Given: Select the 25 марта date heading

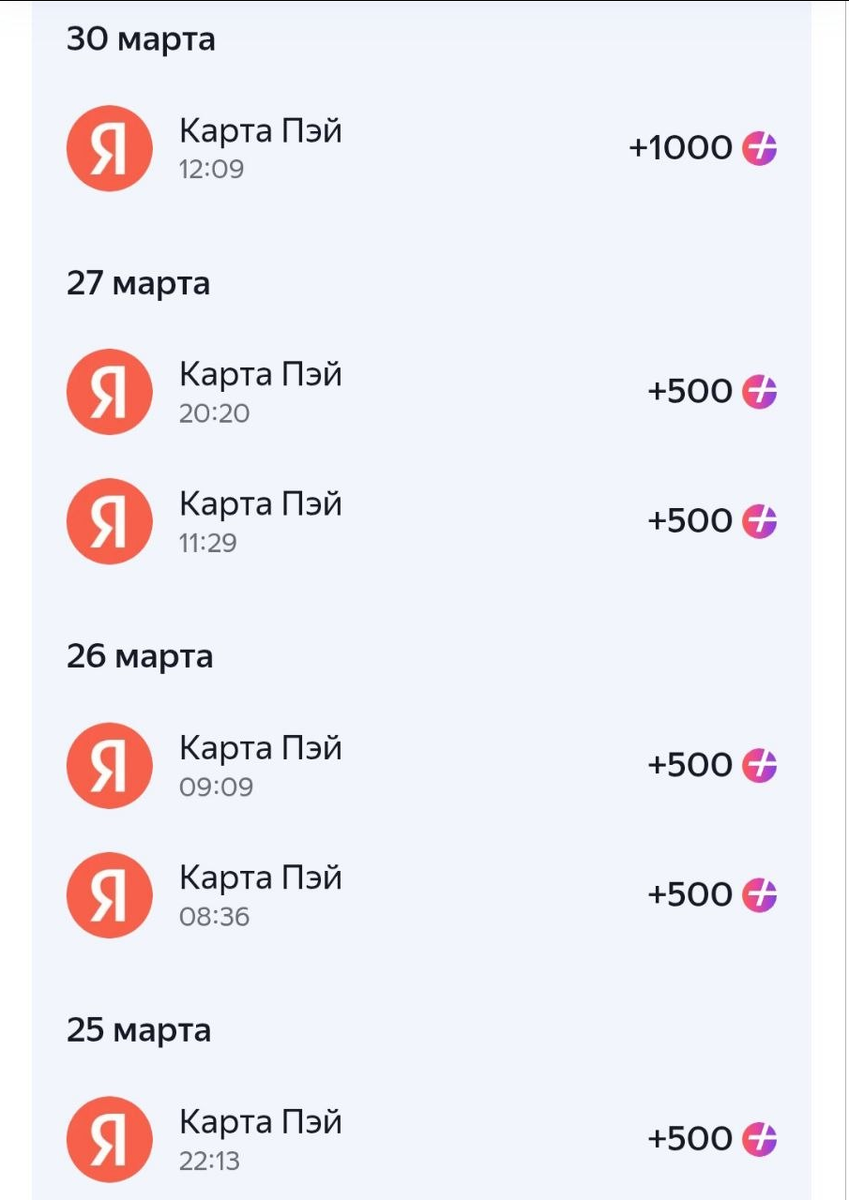Looking at the screenshot, I should coord(139,1030).
